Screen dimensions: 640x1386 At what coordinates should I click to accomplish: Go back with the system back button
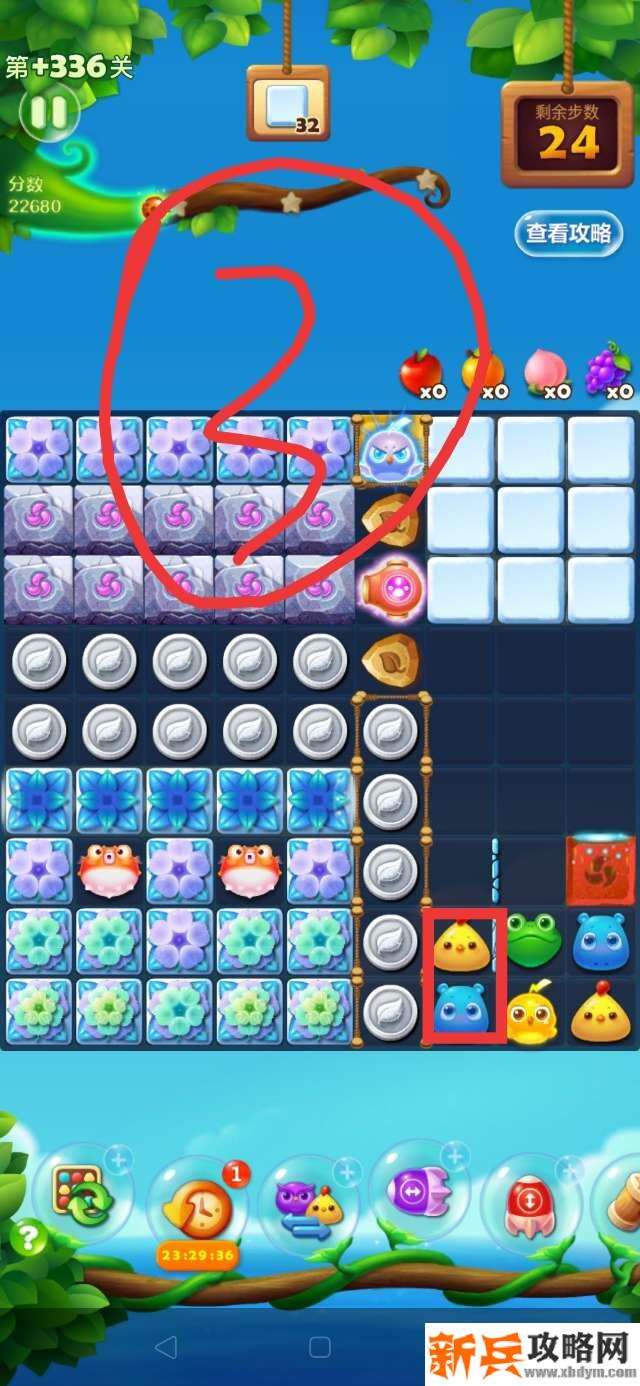point(168,1347)
